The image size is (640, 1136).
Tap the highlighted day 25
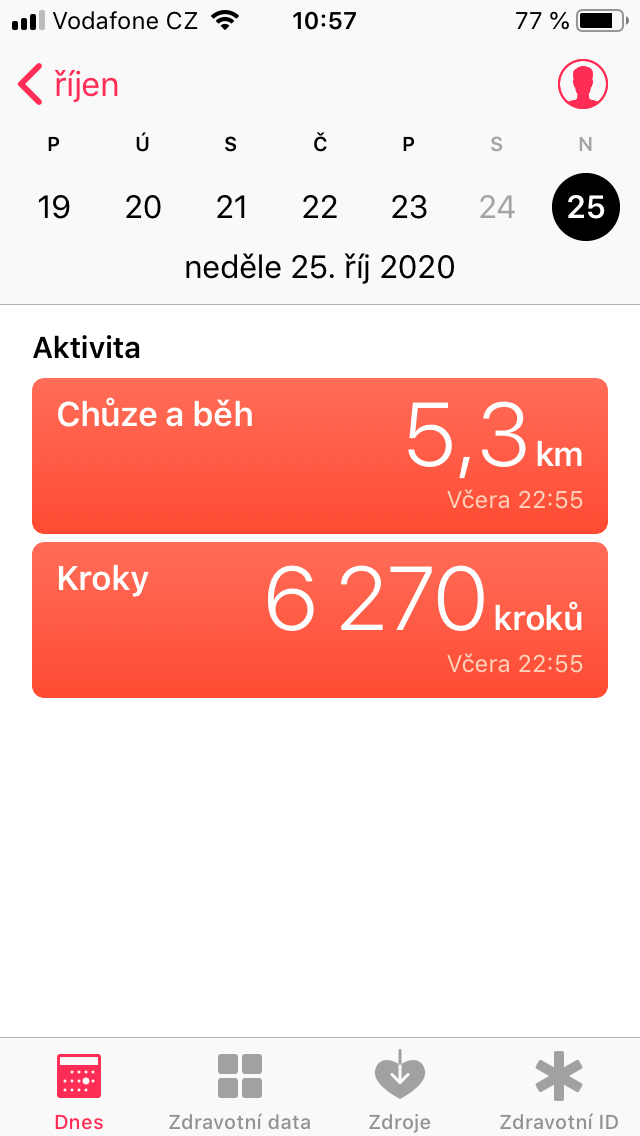click(586, 207)
